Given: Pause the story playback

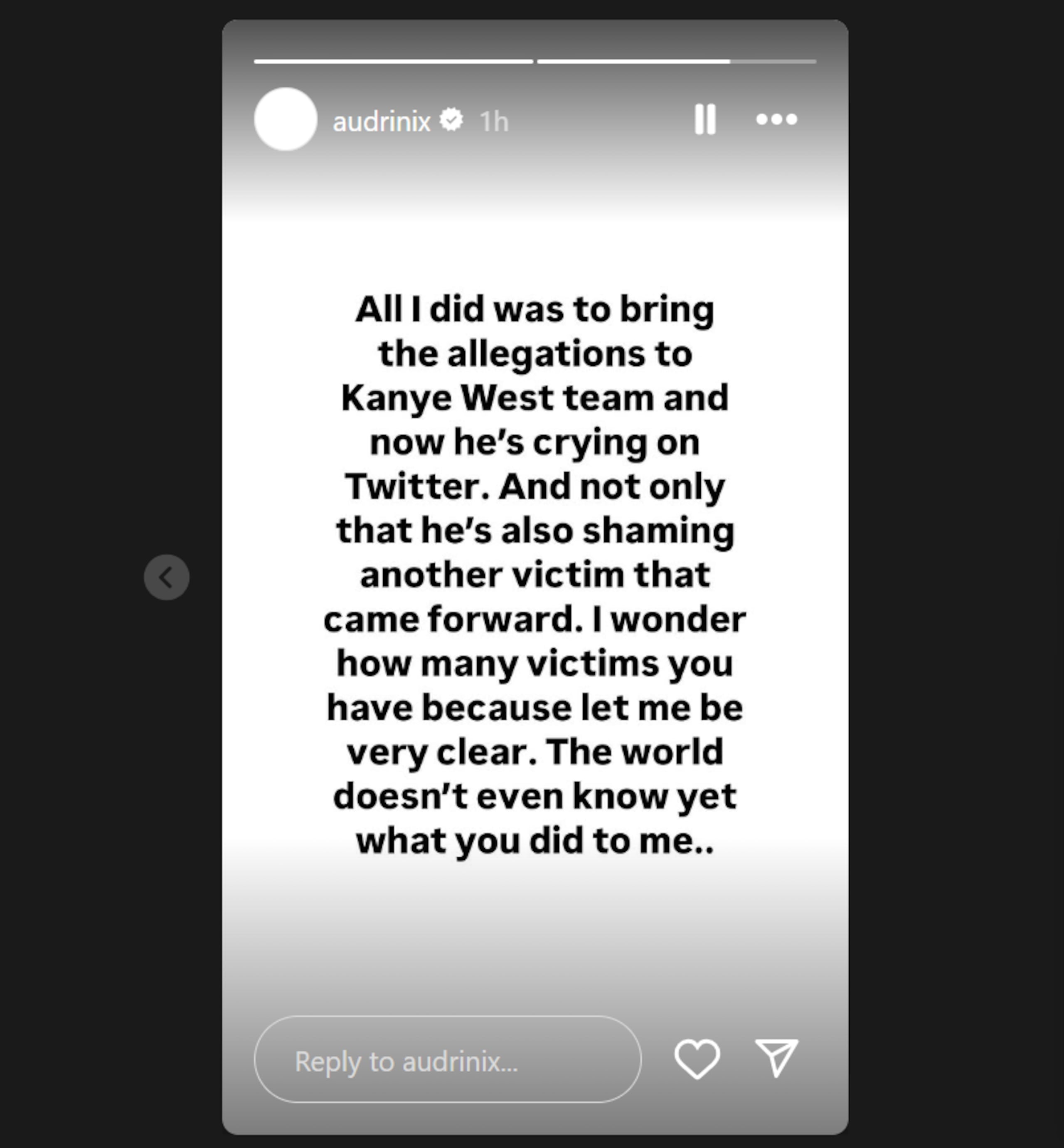Looking at the screenshot, I should (705, 119).
